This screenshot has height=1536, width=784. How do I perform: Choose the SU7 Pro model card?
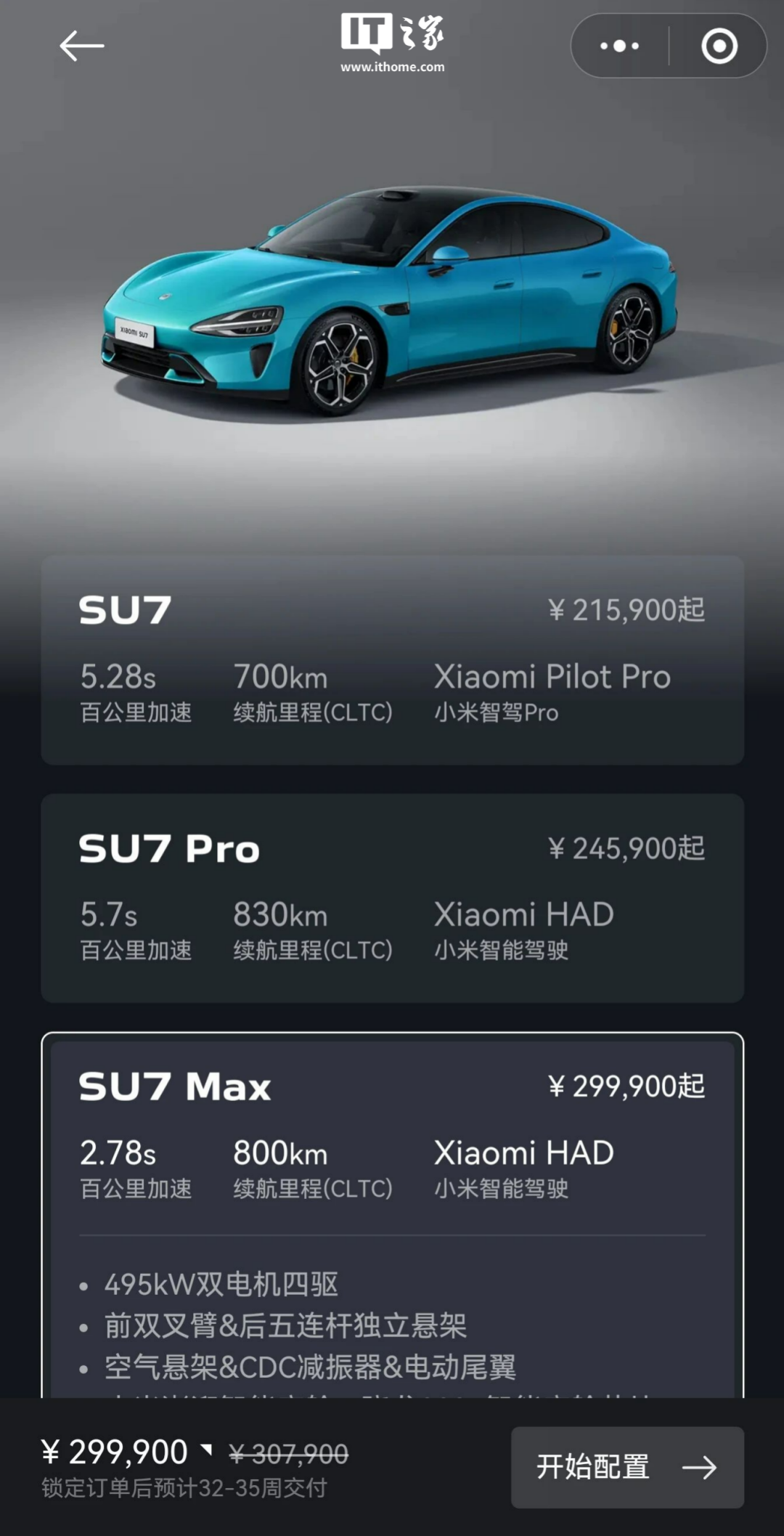click(392, 898)
